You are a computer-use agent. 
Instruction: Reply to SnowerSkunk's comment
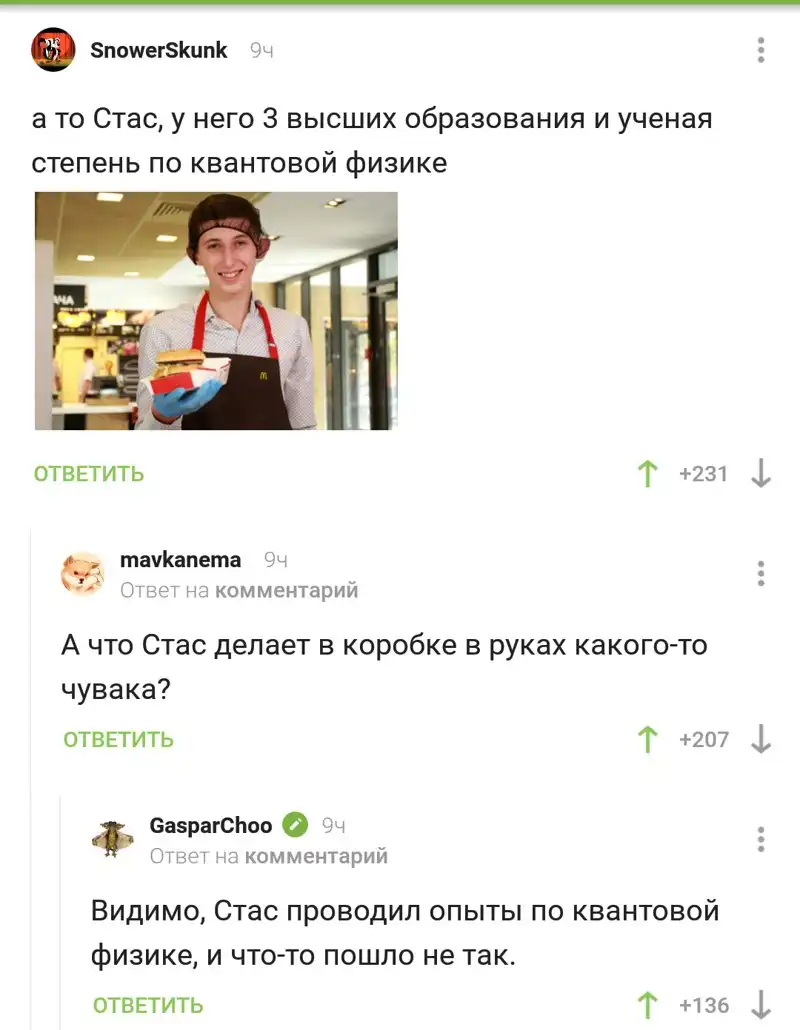pos(89,474)
